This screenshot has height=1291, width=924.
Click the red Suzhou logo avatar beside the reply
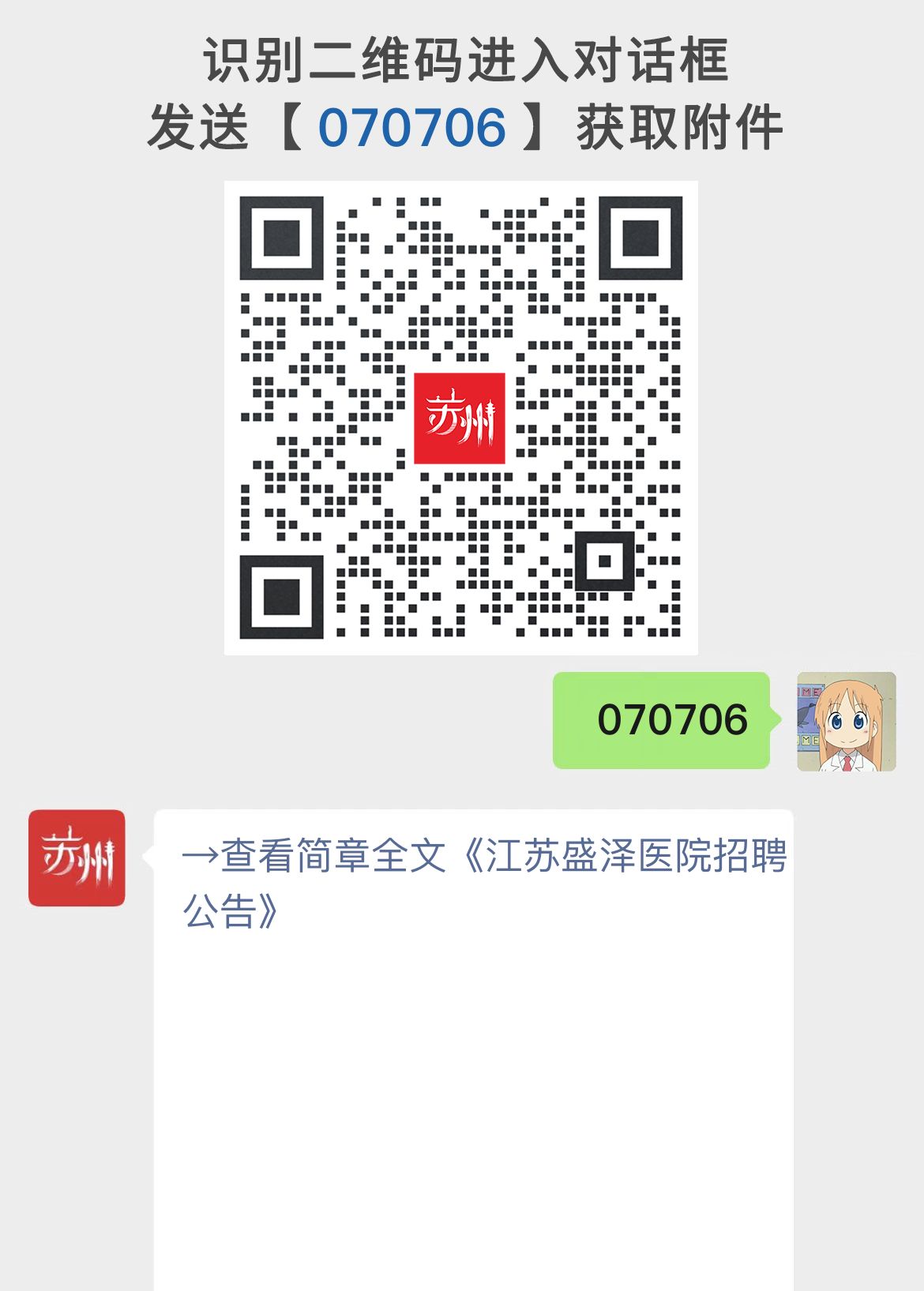point(78,858)
